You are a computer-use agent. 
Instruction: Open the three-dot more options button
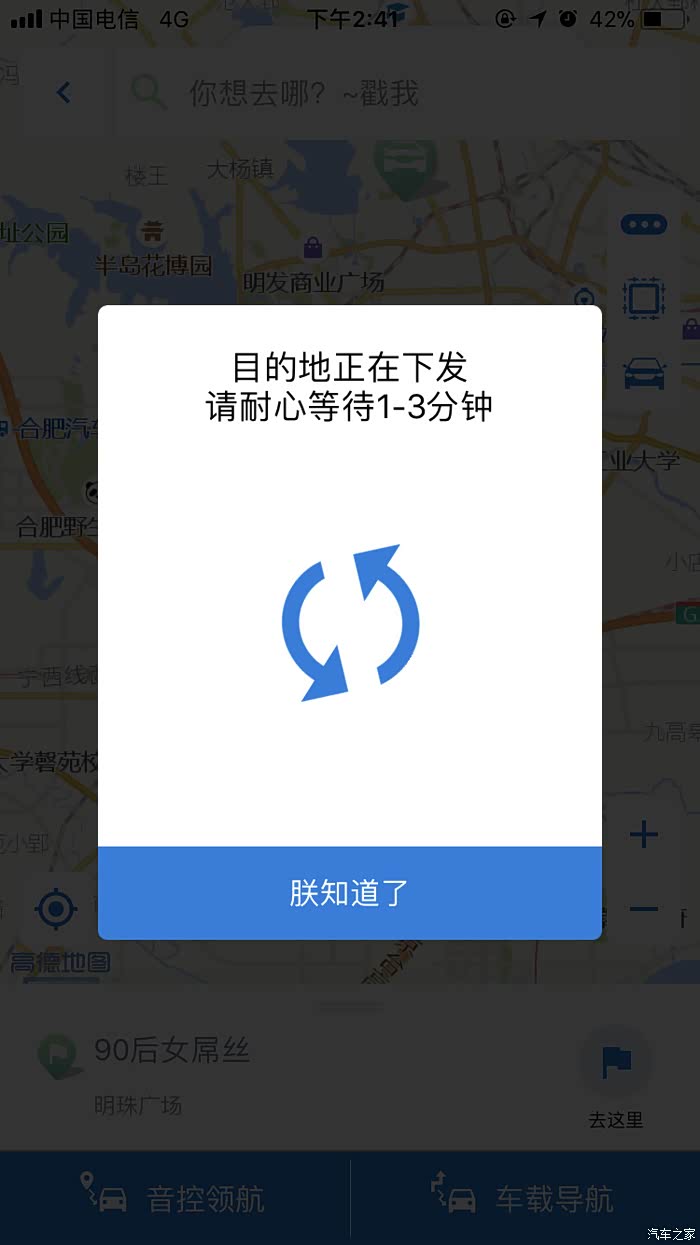pos(643,224)
